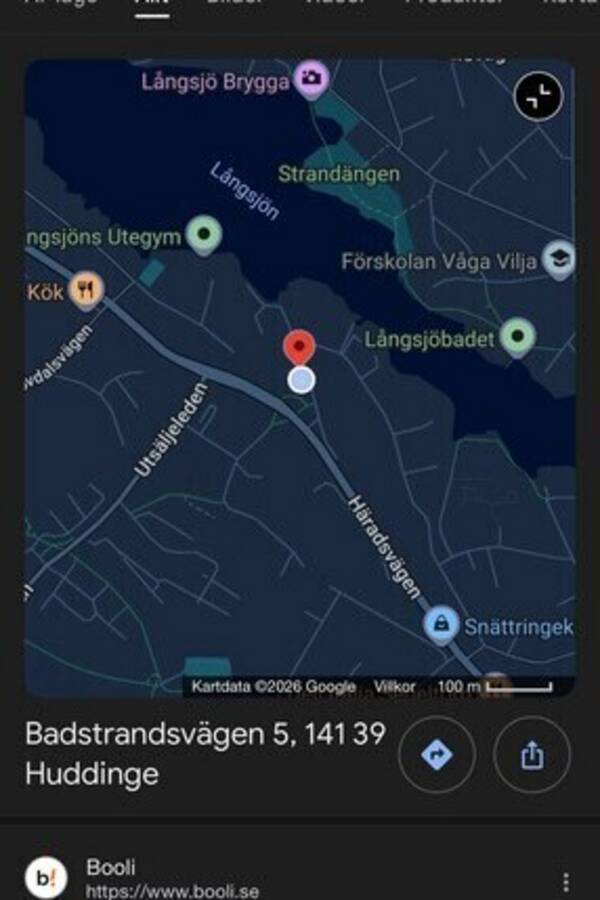
Task: Tap the Snättringek lock marker
Action: (440, 624)
